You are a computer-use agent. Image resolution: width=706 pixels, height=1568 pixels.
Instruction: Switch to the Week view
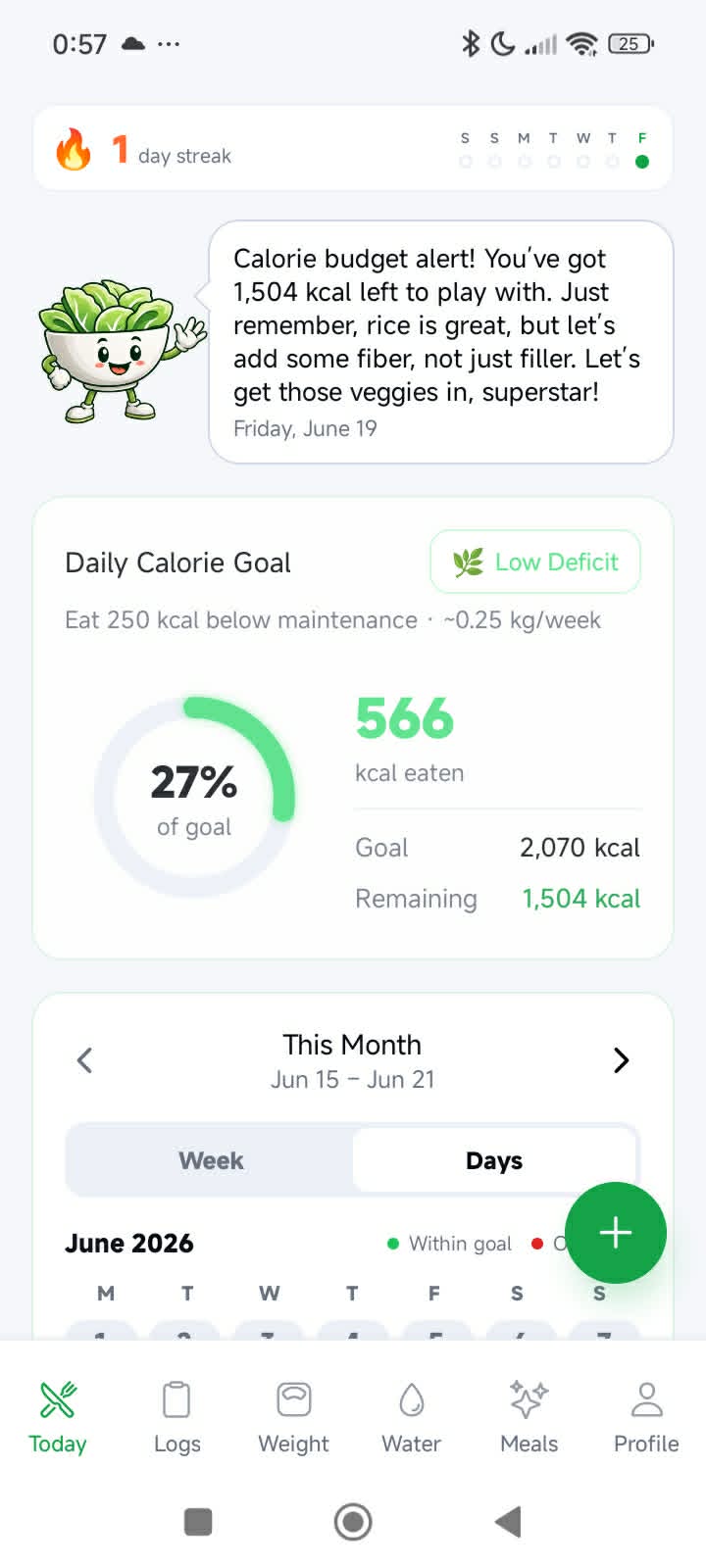point(210,1160)
